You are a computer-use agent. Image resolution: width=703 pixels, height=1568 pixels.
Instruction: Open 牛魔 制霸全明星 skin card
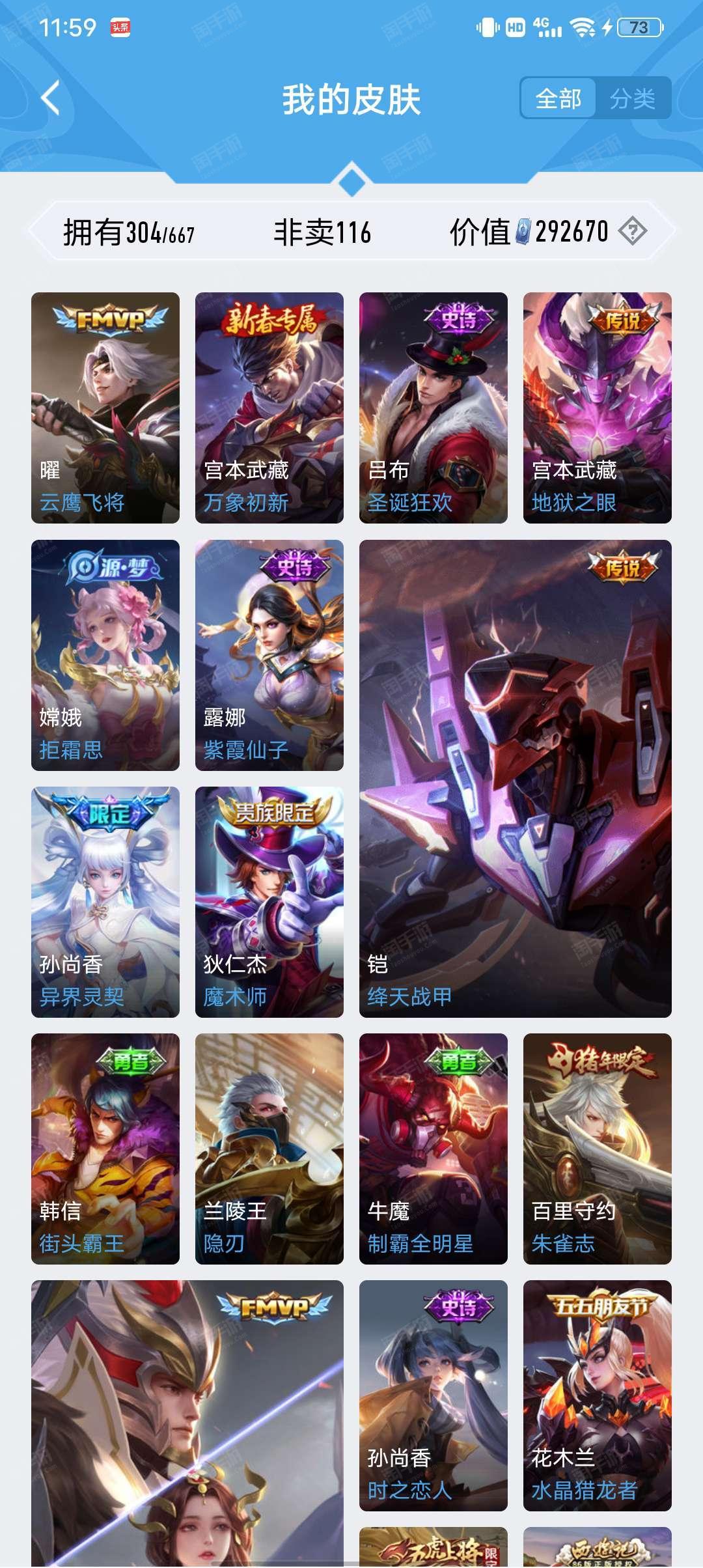[434, 1149]
